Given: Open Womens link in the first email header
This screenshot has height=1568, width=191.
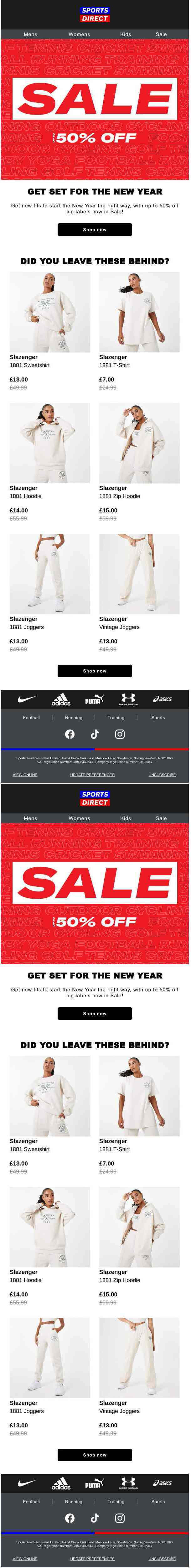Looking at the screenshot, I should (79, 34).
